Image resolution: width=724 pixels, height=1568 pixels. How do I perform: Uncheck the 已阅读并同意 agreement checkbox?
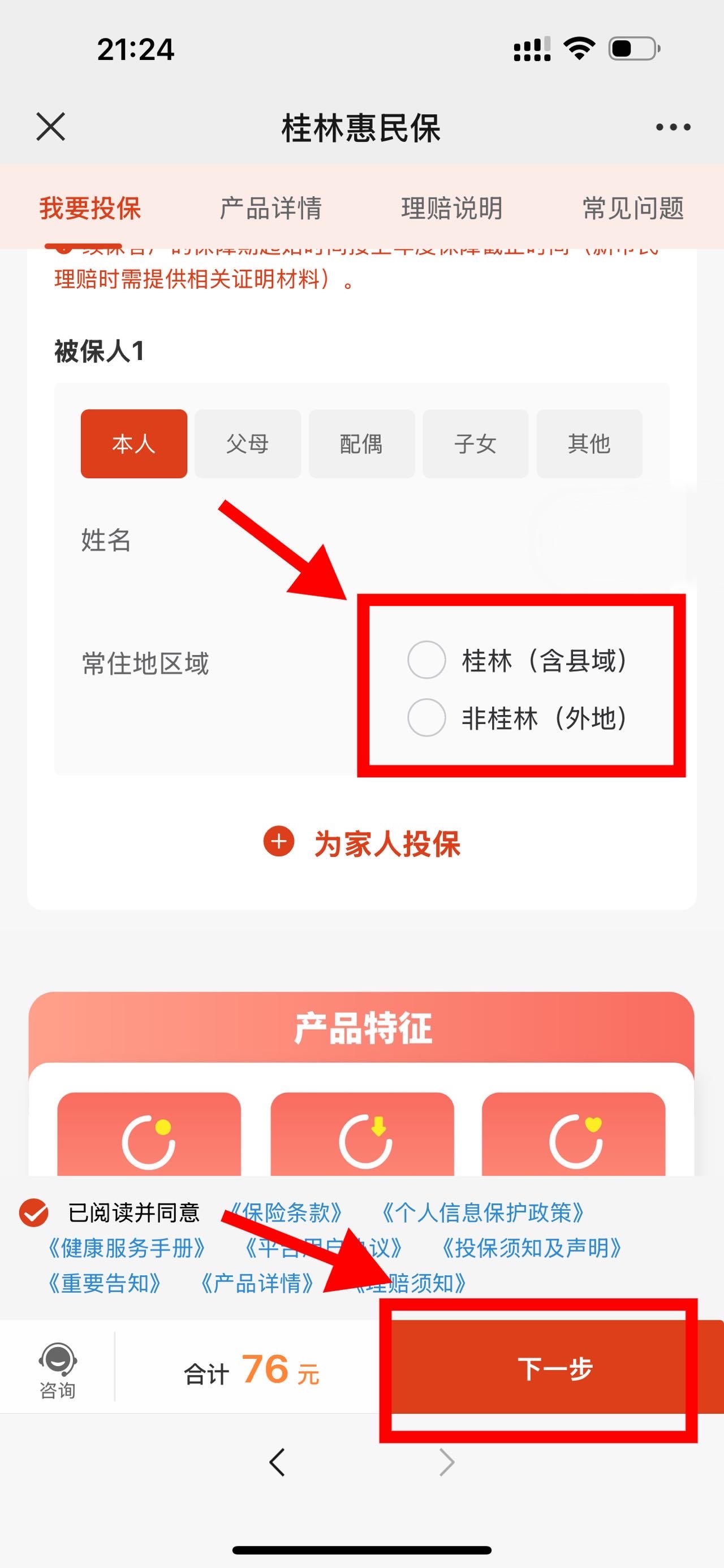click(x=33, y=1212)
